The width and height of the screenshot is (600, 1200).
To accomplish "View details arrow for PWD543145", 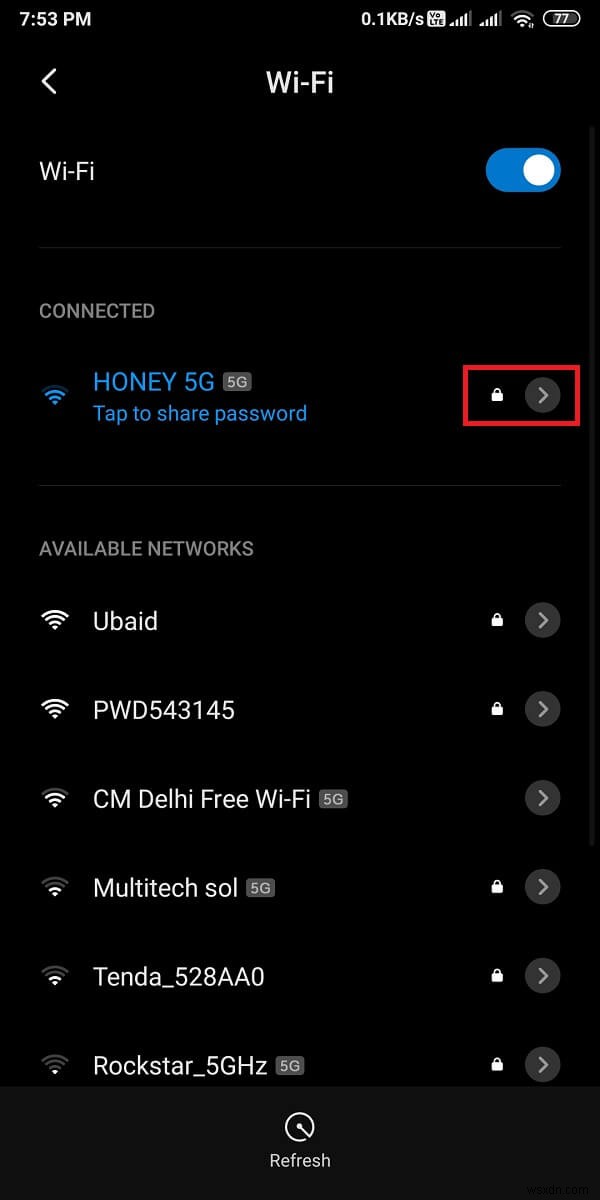I will pos(542,710).
